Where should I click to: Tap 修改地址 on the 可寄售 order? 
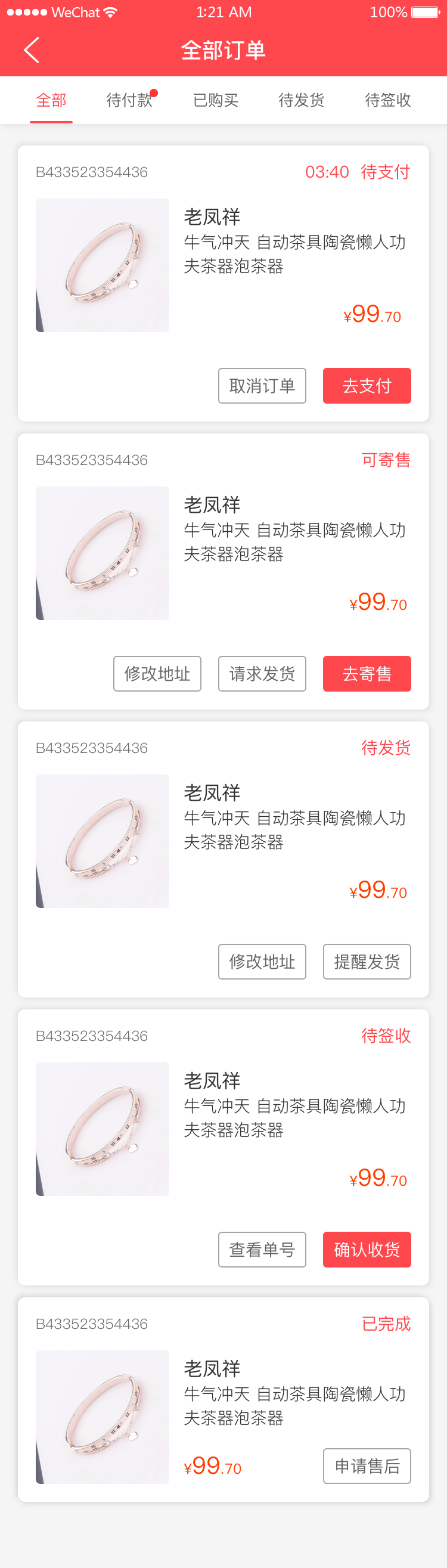click(x=157, y=673)
